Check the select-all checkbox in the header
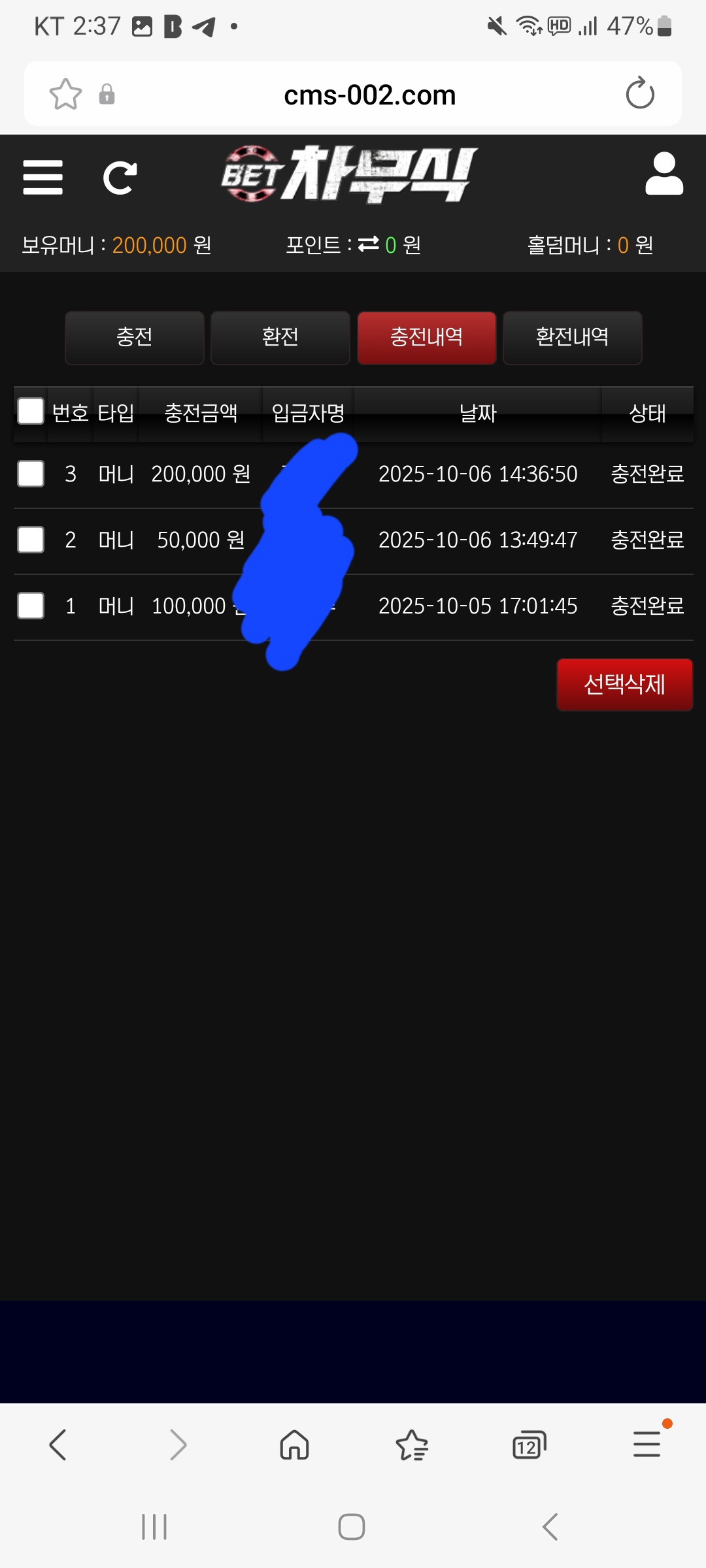This screenshot has height=1568, width=706. pos(31,412)
